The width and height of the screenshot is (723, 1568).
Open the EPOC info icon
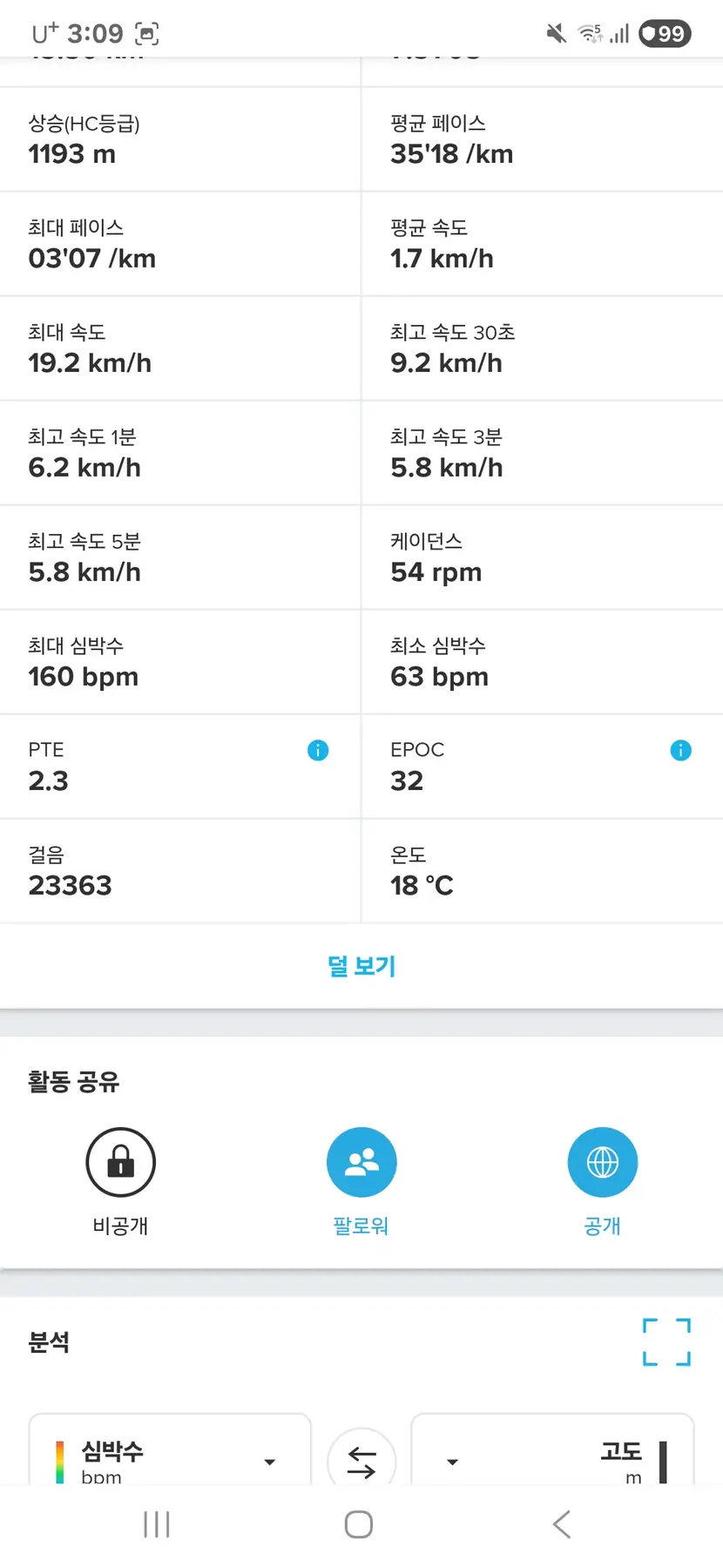[680, 750]
